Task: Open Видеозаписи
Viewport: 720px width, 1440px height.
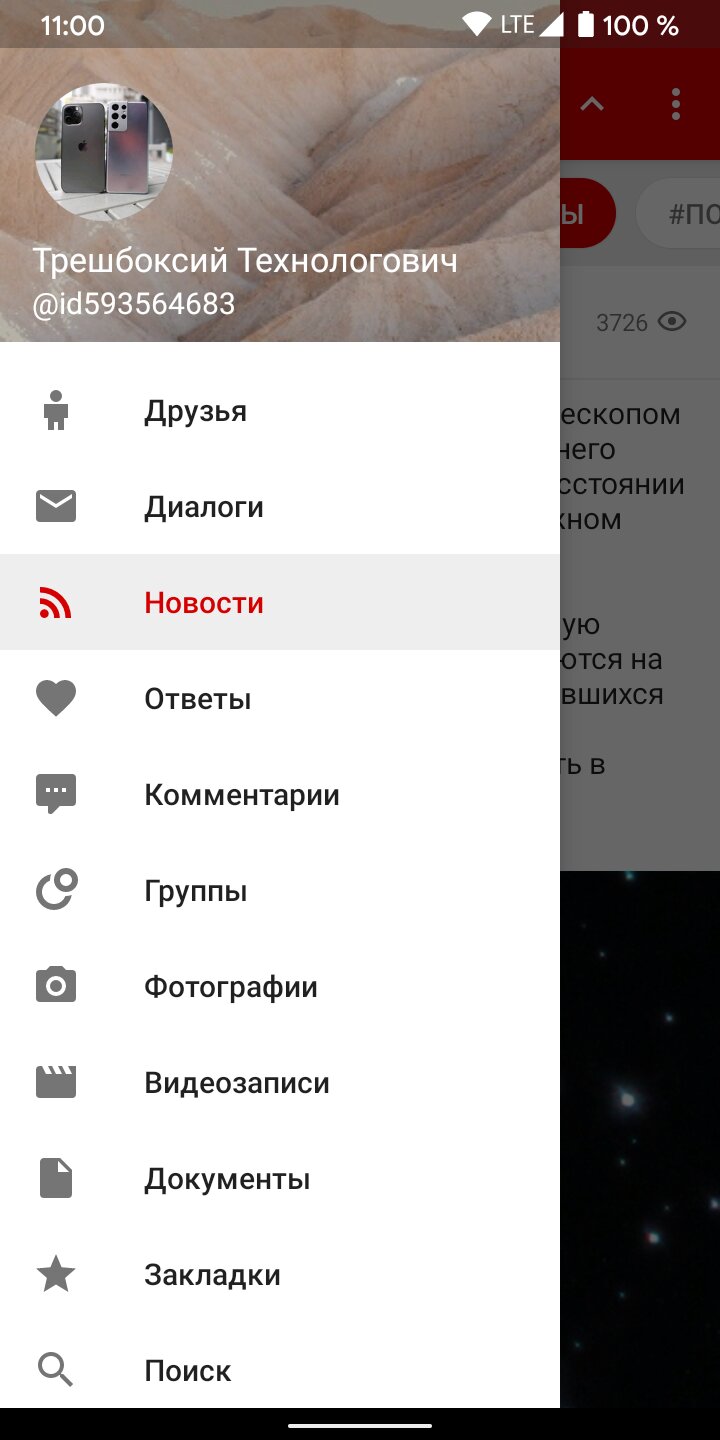Action: (280, 1083)
